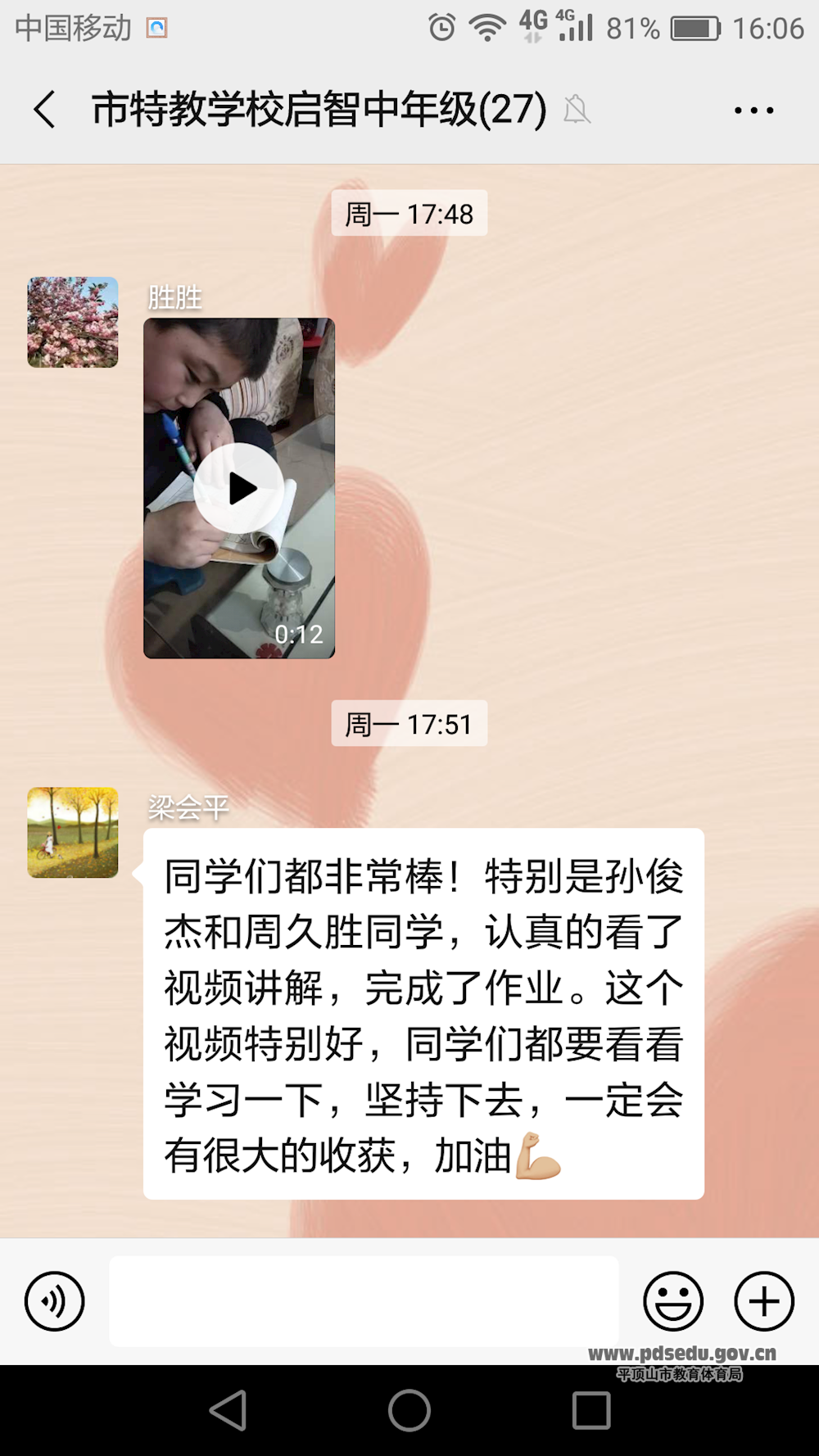Open the emoji picker
819x1456 pixels.
673,1300
